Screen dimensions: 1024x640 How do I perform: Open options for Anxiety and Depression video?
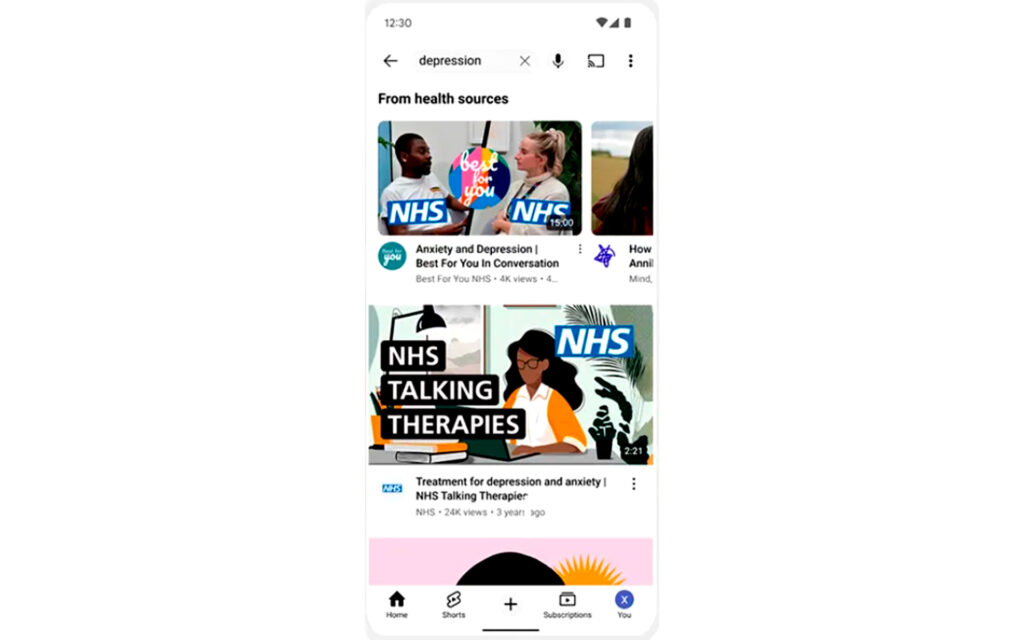pyautogui.click(x=580, y=249)
